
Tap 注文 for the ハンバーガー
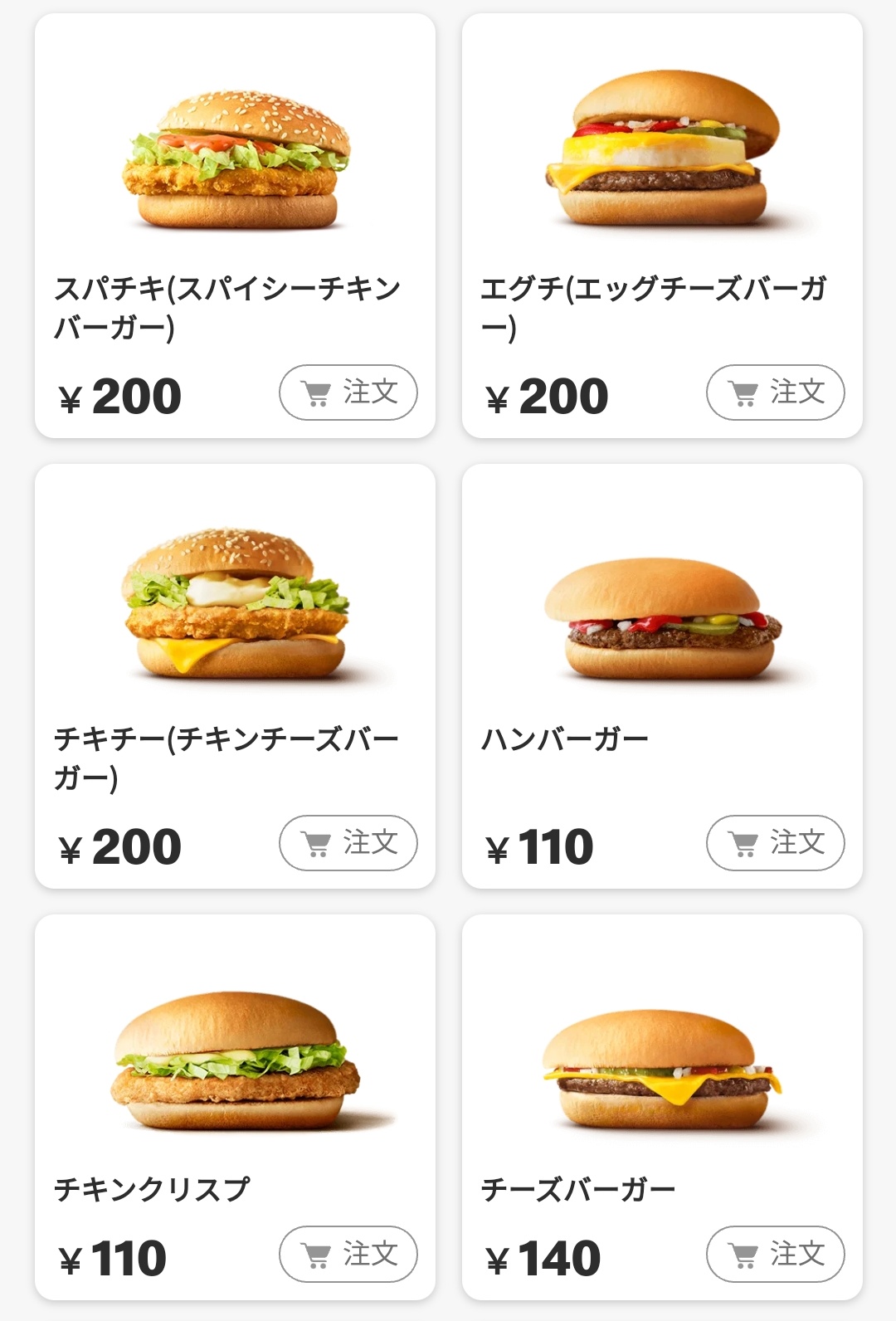click(x=775, y=843)
